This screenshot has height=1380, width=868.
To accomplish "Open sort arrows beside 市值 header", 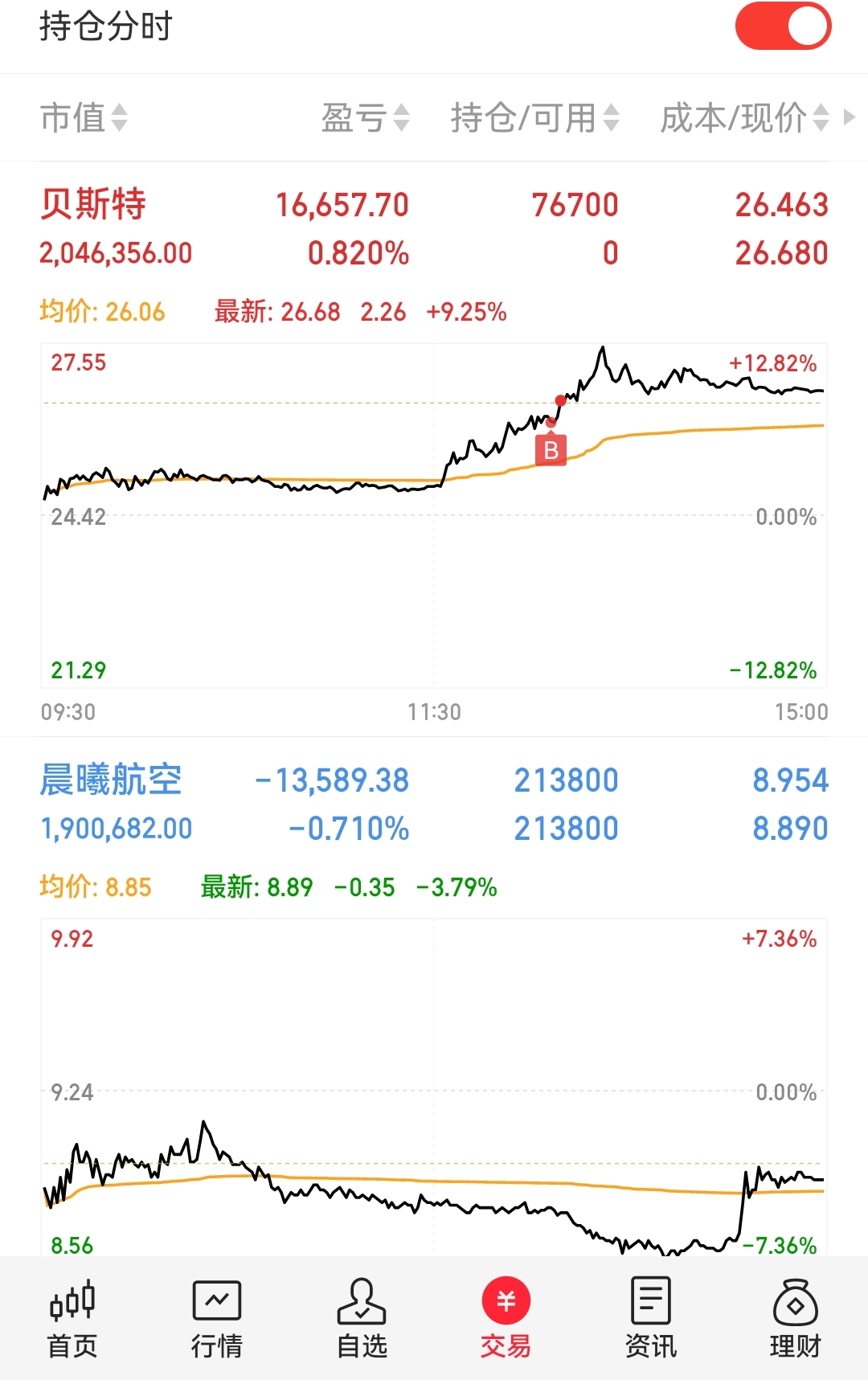I will pos(119,117).
